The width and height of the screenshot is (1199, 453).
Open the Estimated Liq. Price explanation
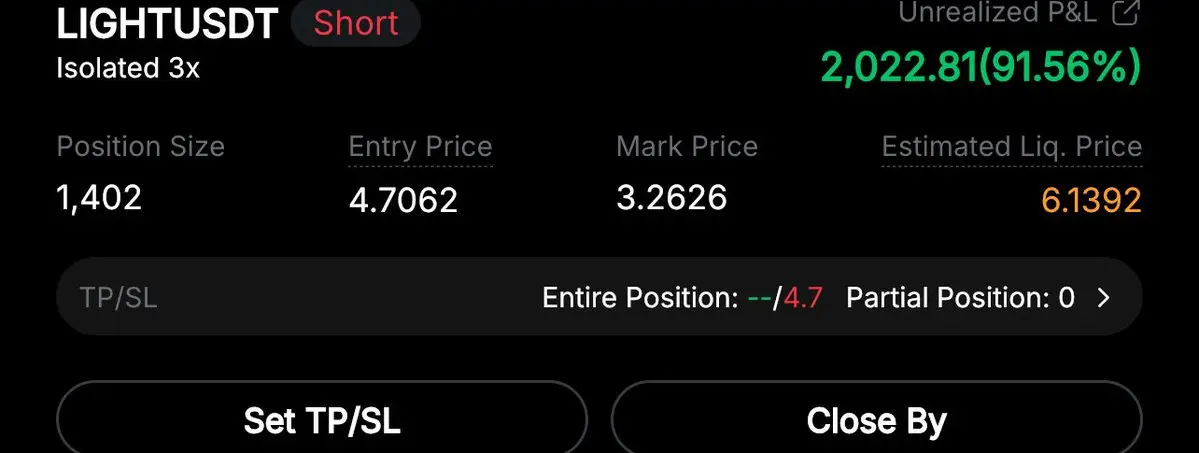point(1011,147)
